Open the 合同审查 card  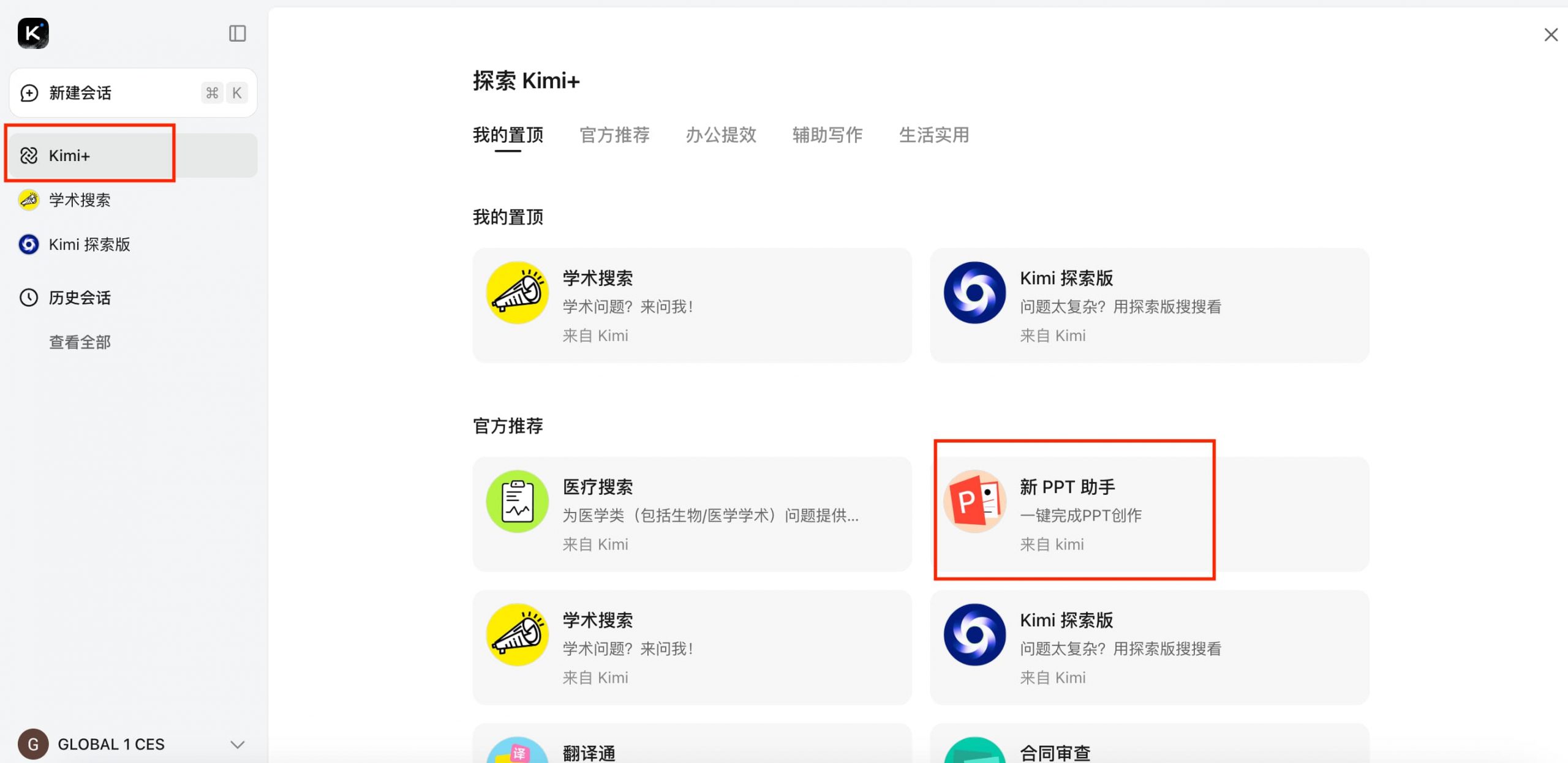tap(1149, 748)
